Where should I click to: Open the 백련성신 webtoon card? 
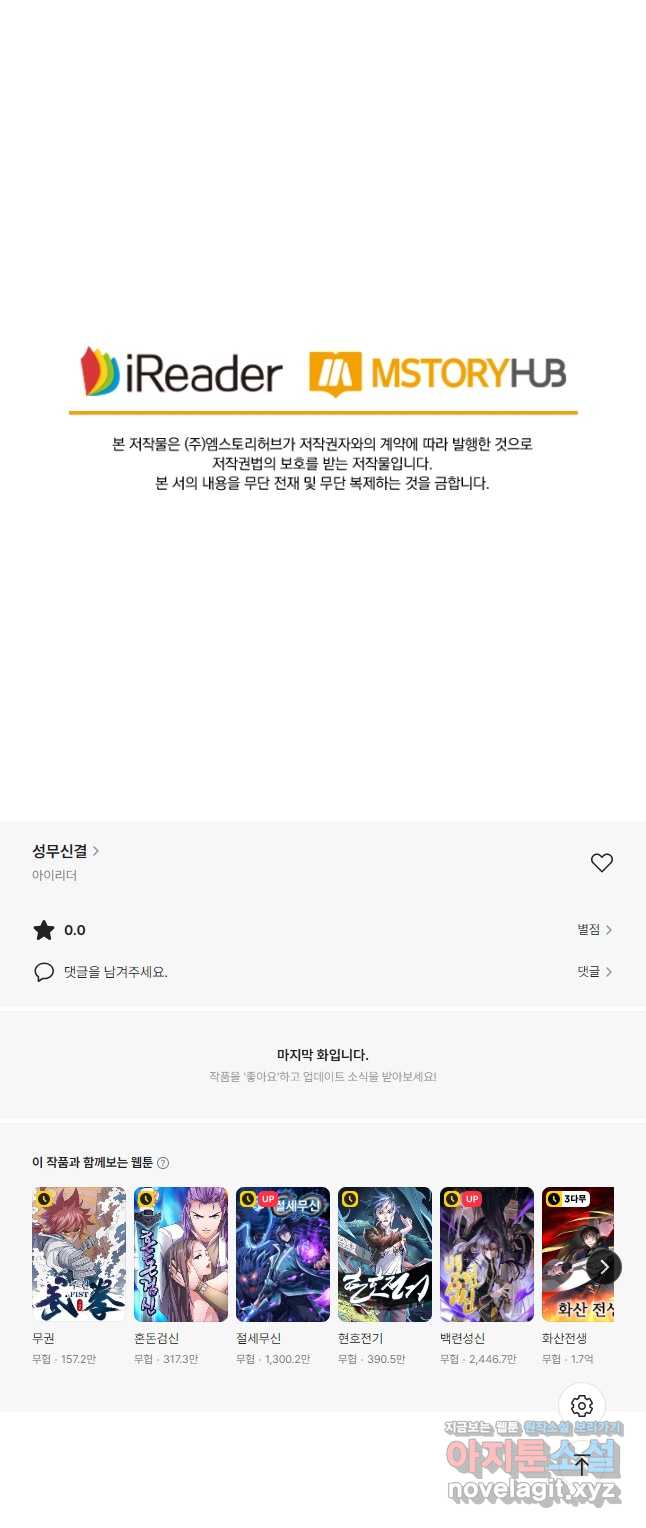click(487, 1254)
